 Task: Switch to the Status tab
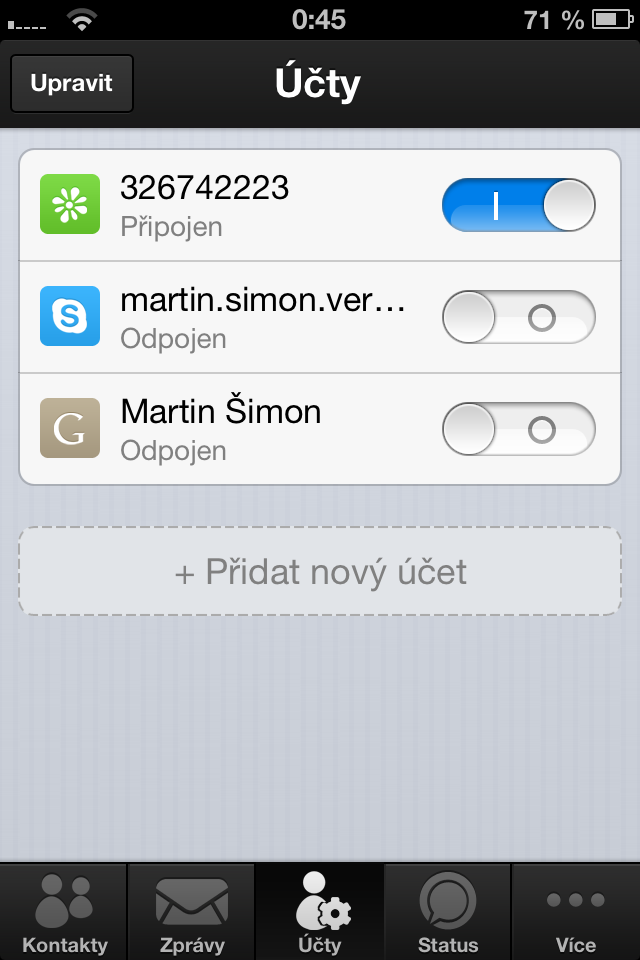point(448,912)
